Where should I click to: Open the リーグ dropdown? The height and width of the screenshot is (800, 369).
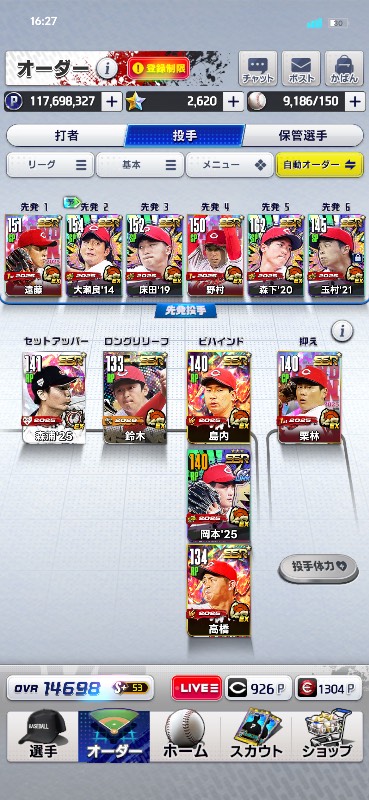[50, 165]
